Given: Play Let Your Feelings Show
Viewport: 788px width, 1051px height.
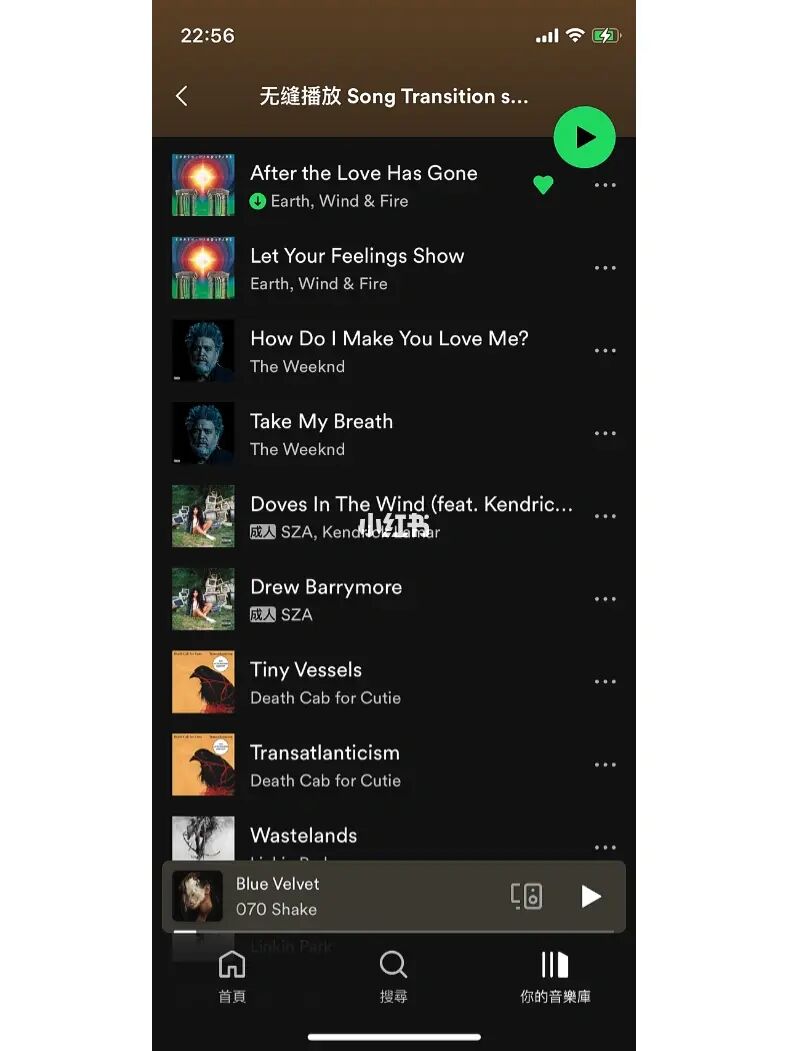Looking at the screenshot, I should pos(356,257).
